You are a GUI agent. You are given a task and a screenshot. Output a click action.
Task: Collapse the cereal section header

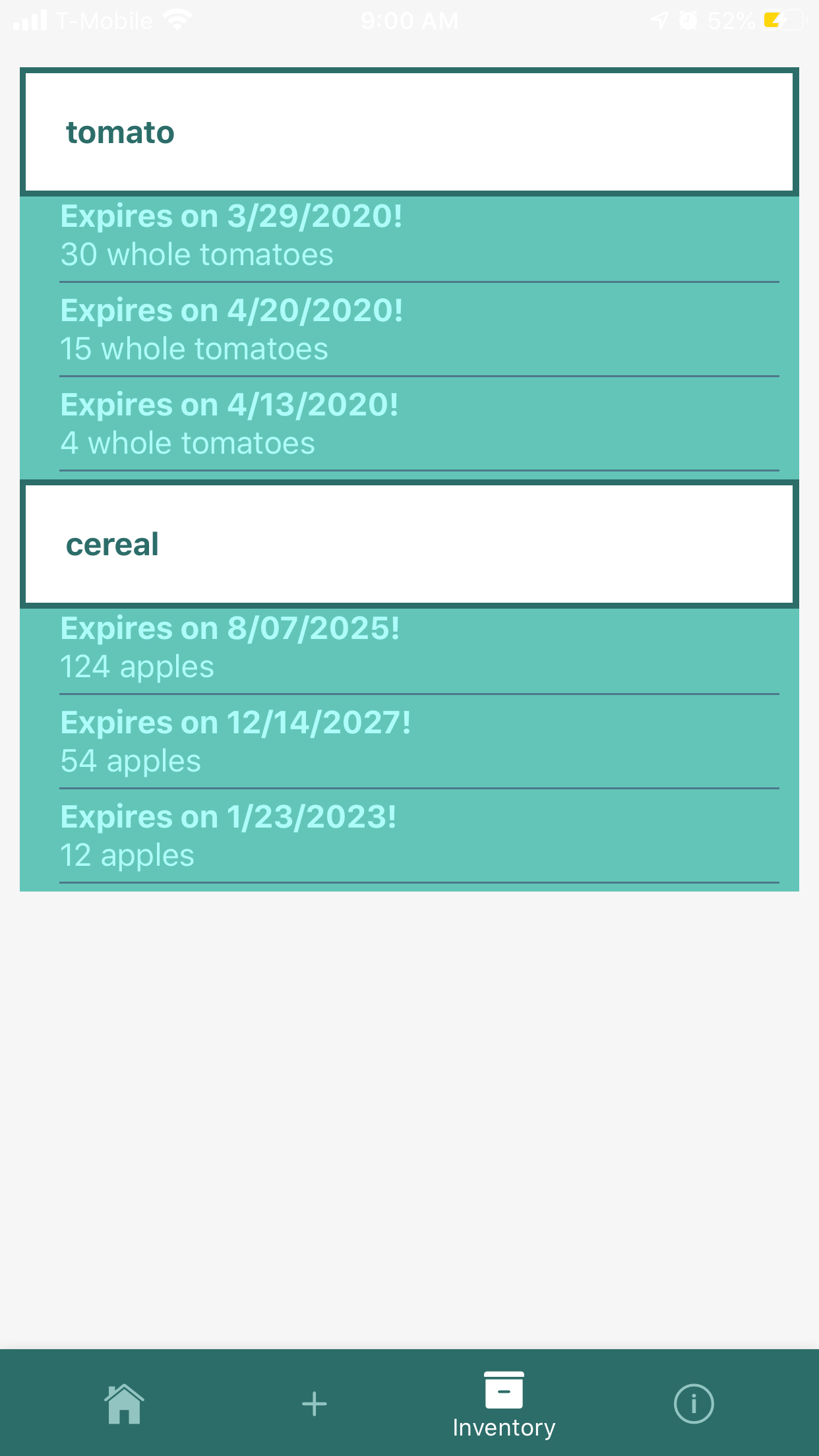click(x=409, y=544)
